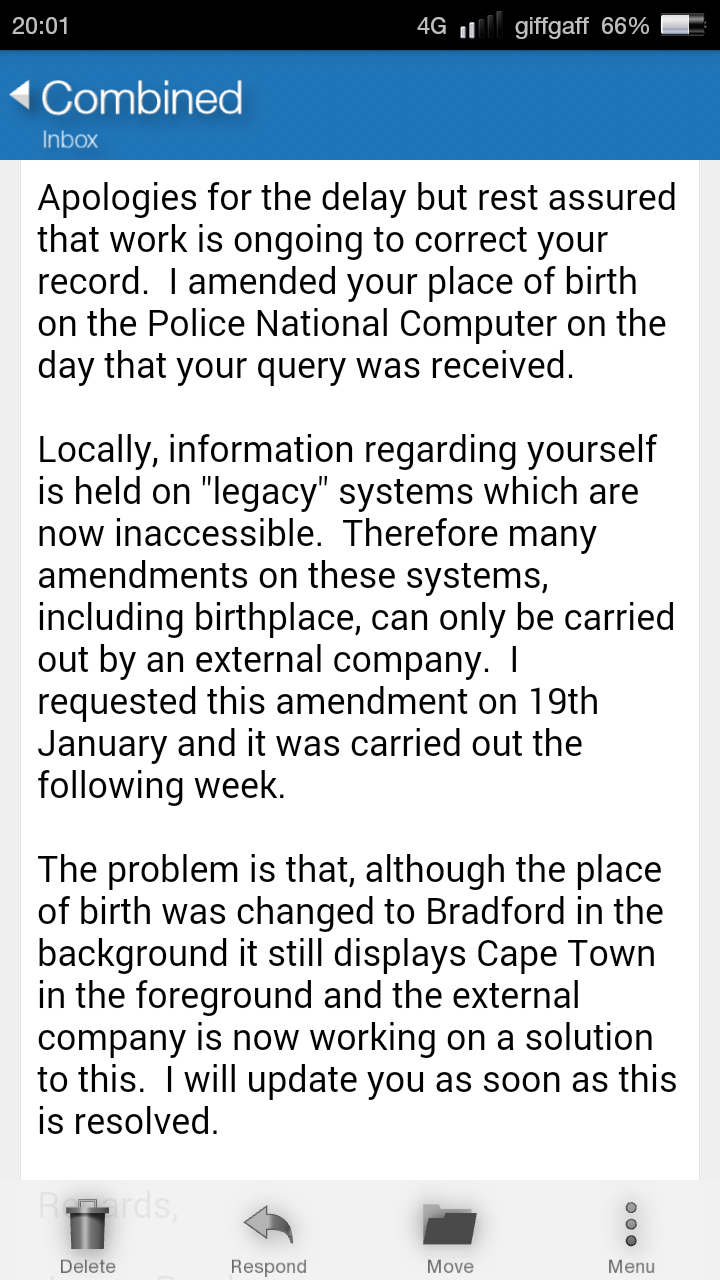The width and height of the screenshot is (720, 1280).
Task: Delete this email
Action: (x=88, y=1237)
